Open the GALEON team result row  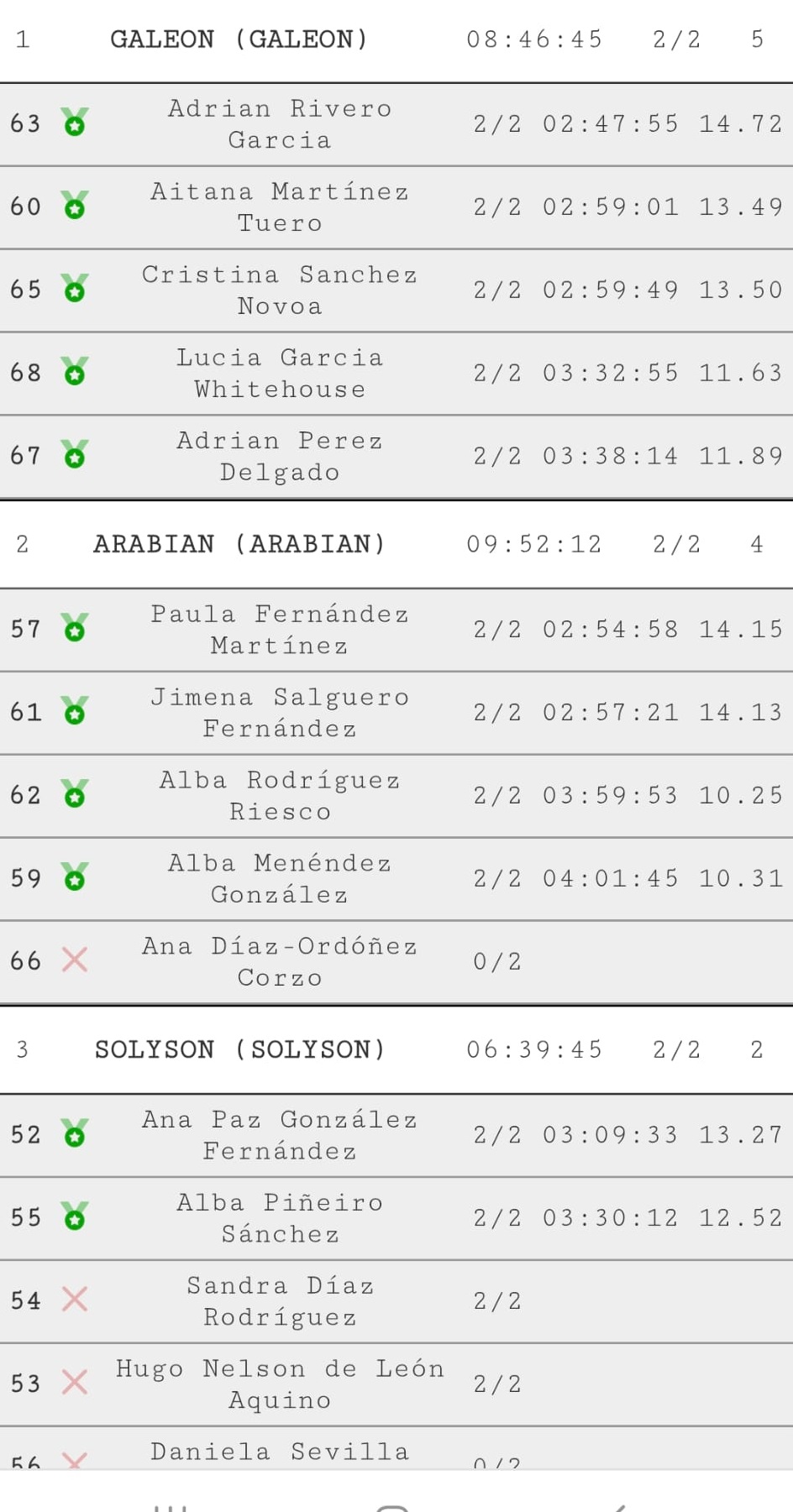click(396, 40)
